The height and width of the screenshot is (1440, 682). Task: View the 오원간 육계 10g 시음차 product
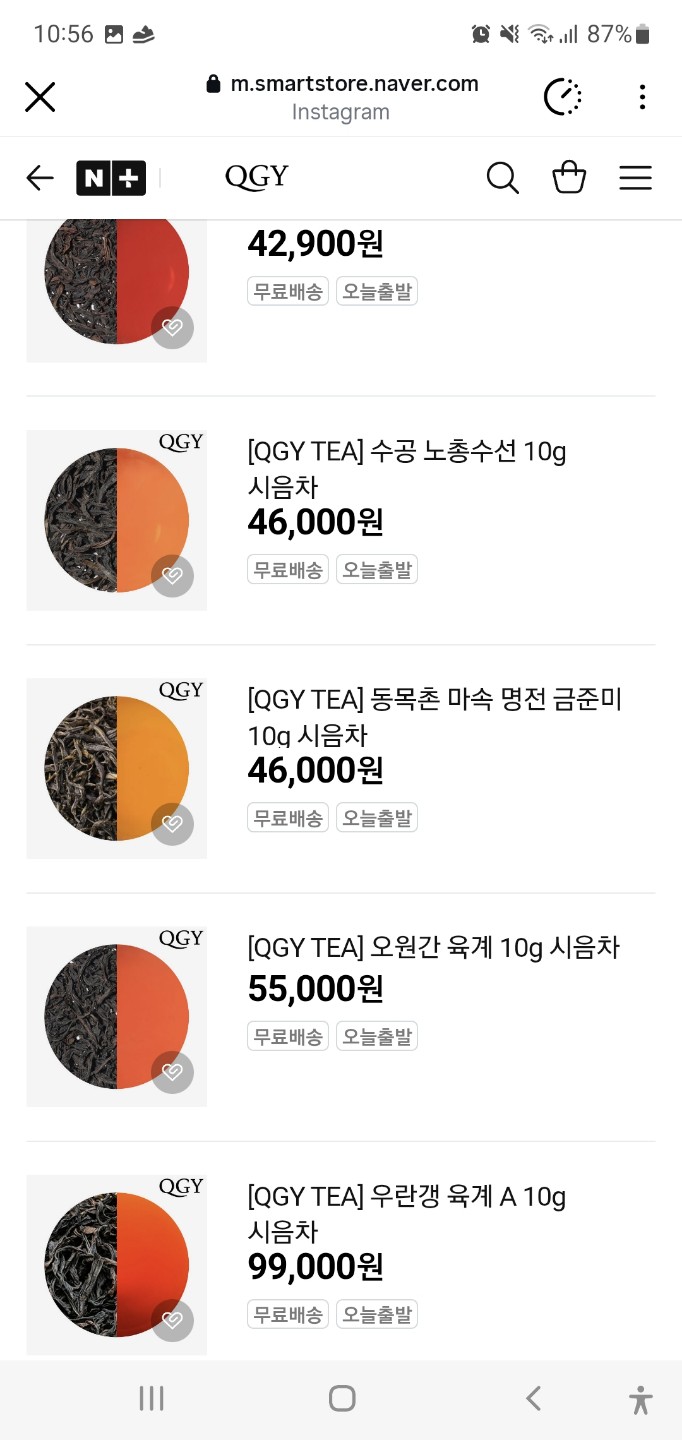(x=433, y=947)
